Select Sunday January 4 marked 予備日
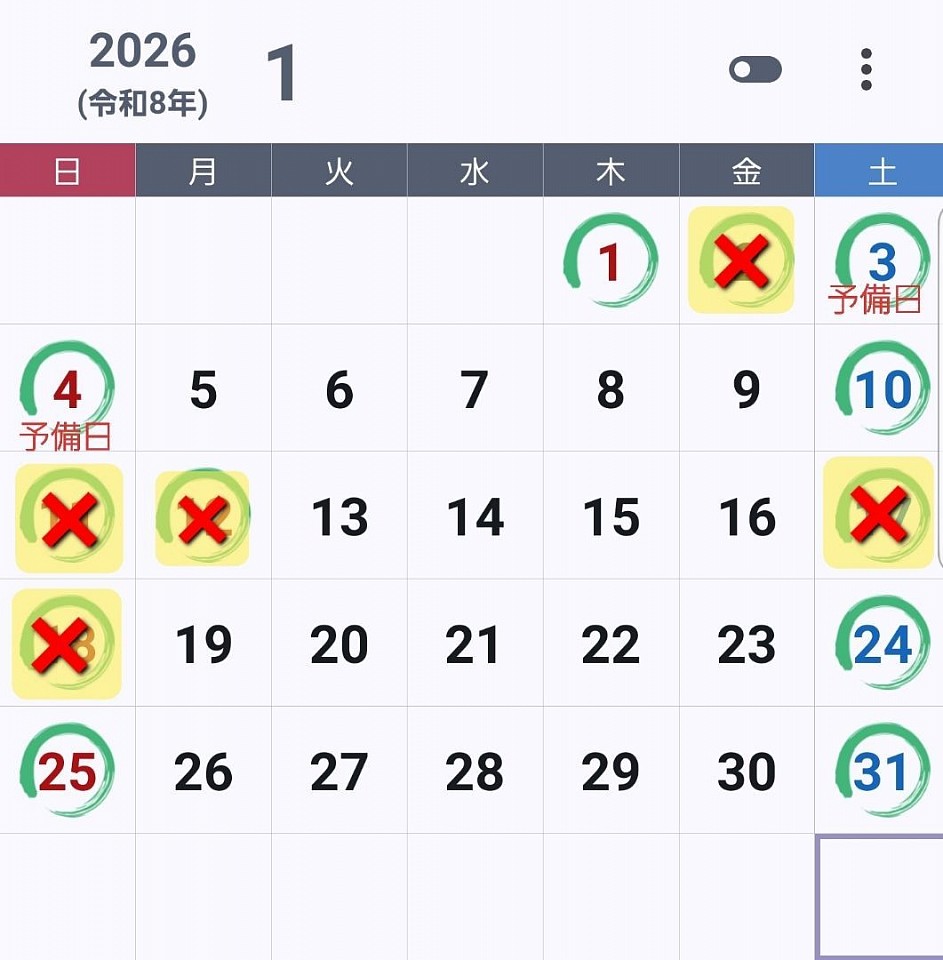 coord(67,391)
